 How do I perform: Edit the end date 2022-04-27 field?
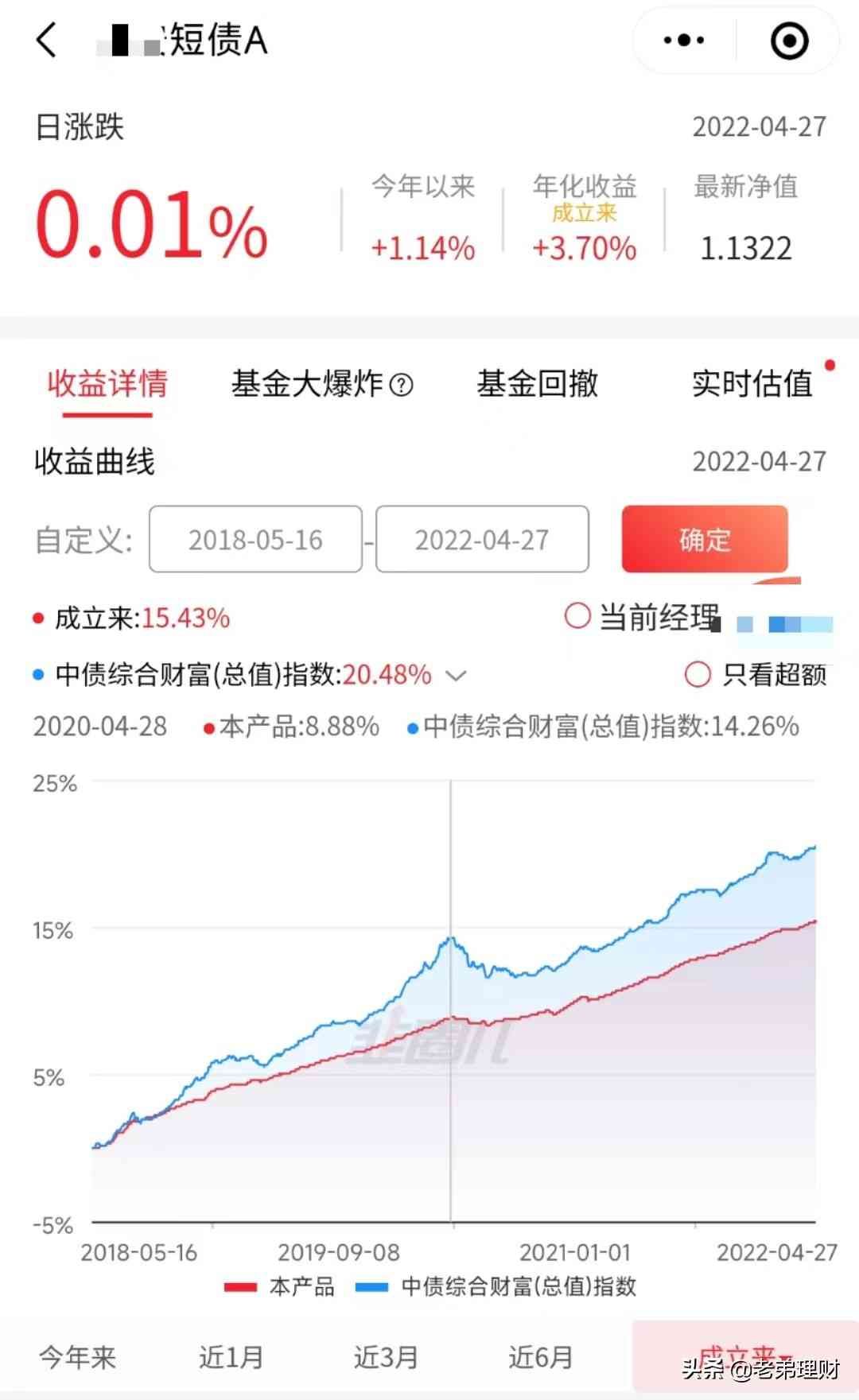tap(482, 540)
